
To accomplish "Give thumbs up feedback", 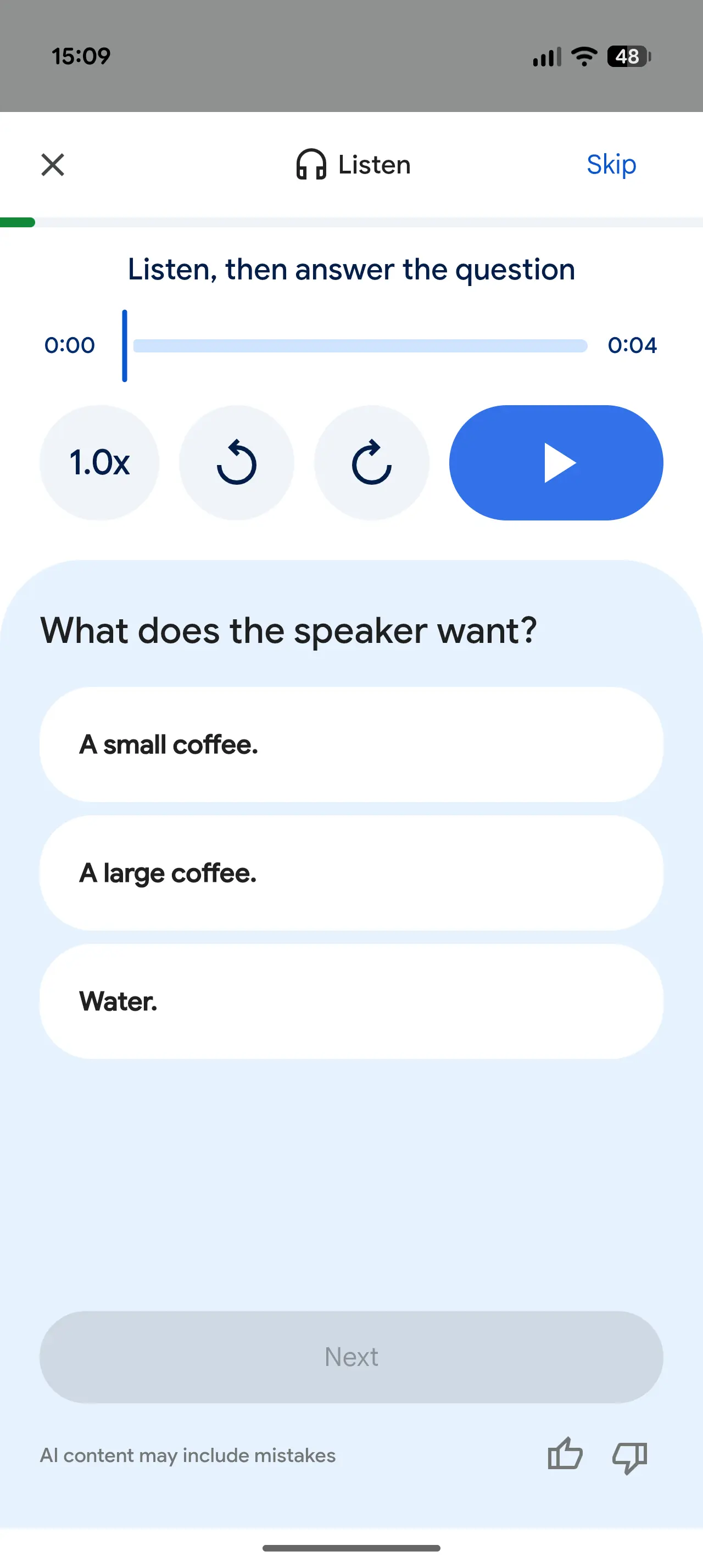I will [565, 1455].
